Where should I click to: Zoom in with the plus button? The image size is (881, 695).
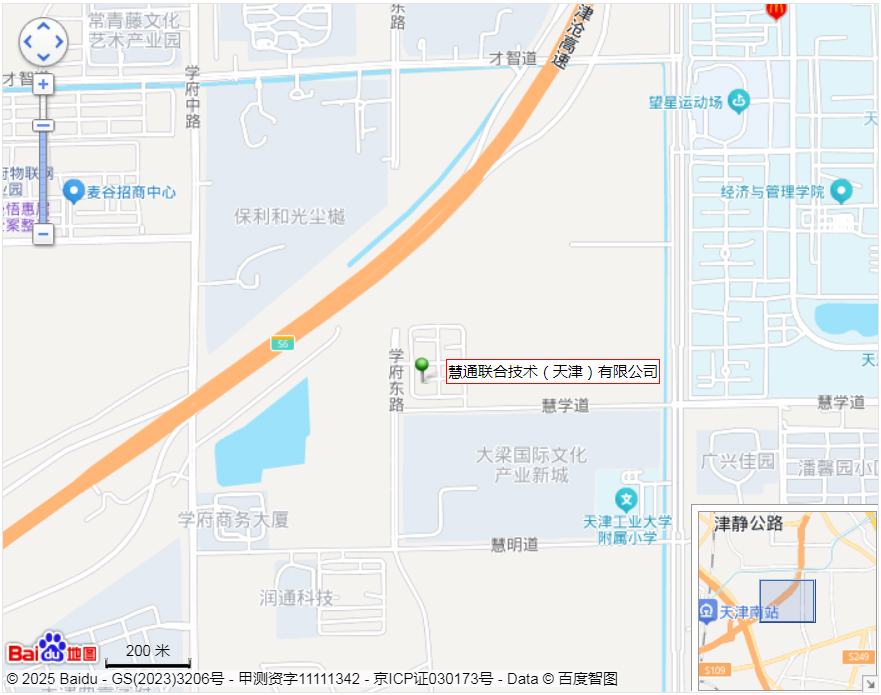(x=43, y=85)
